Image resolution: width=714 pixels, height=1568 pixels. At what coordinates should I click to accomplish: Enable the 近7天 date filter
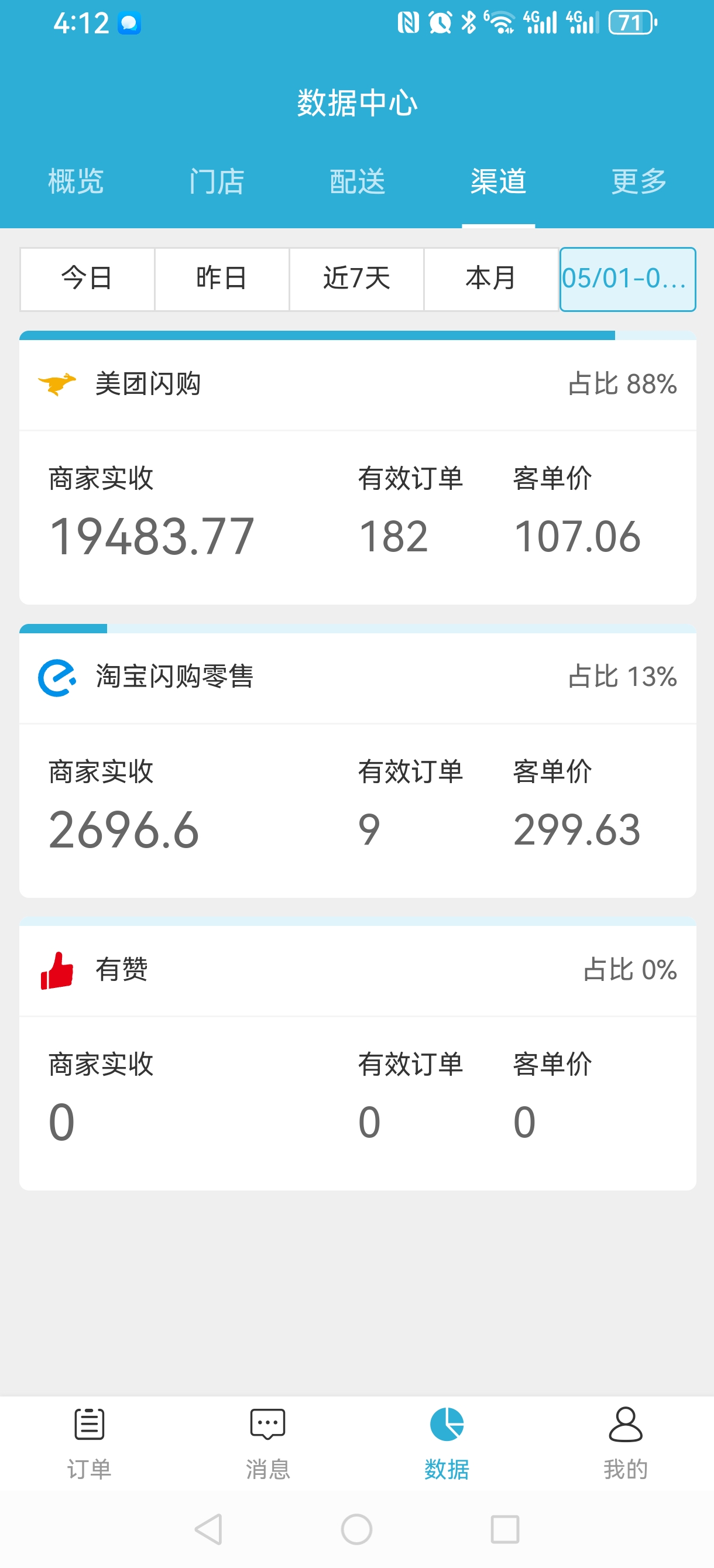pos(356,279)
